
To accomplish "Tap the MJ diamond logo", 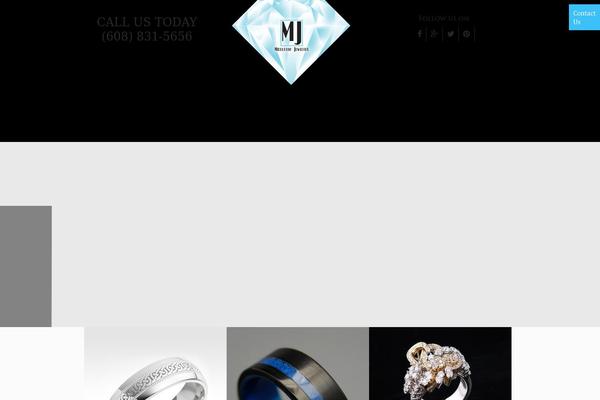I will [x=292, y=38].
